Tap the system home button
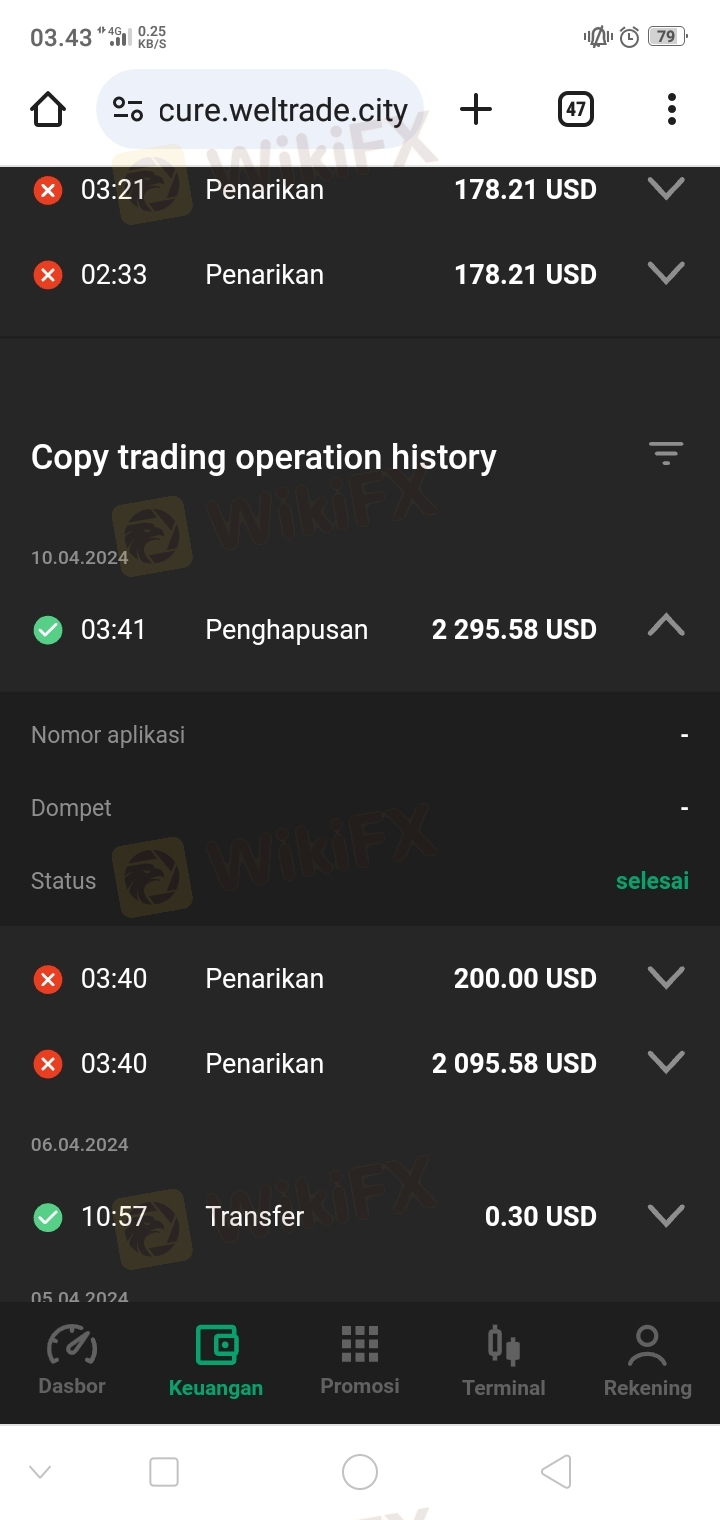The image size is (720, 1520). [360, 1472]
